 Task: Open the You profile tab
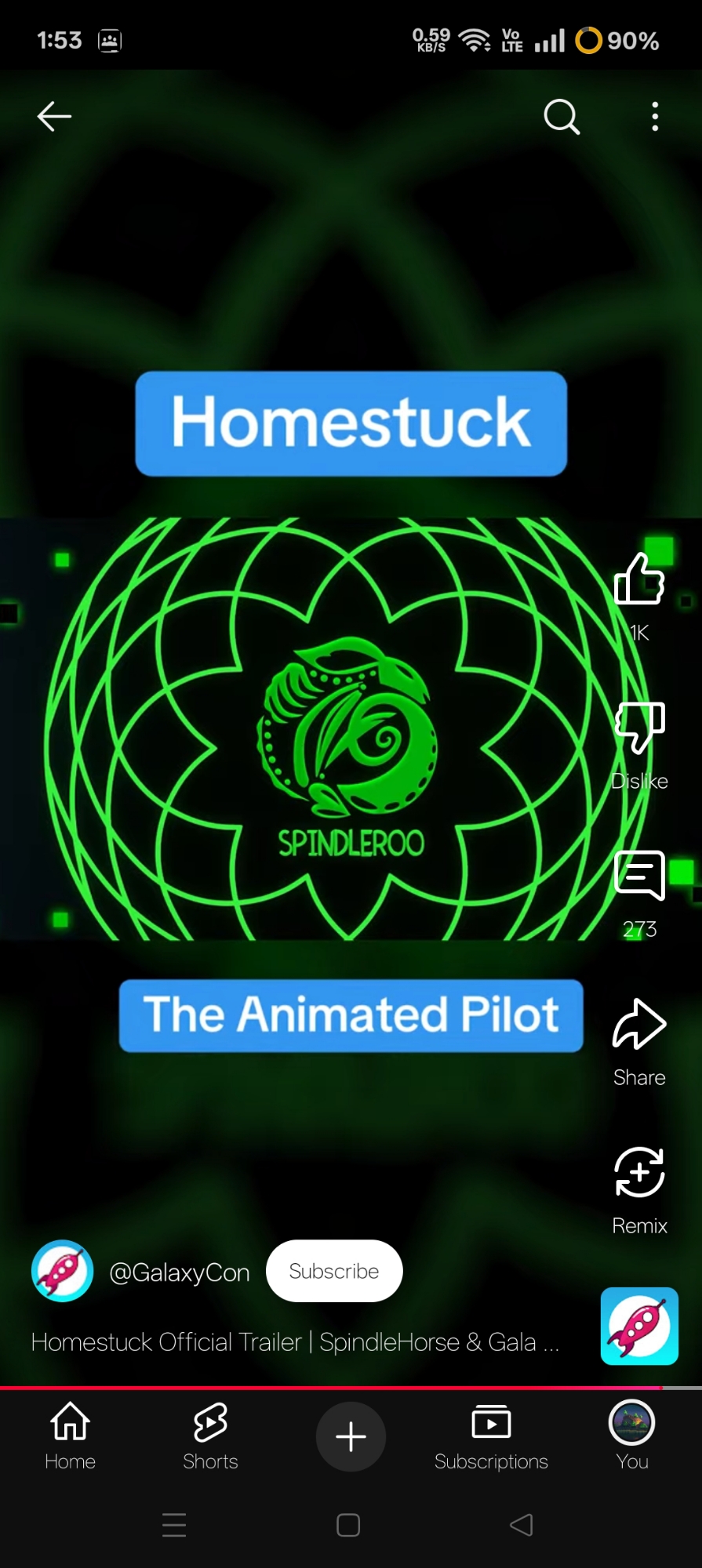point(631,1436)
